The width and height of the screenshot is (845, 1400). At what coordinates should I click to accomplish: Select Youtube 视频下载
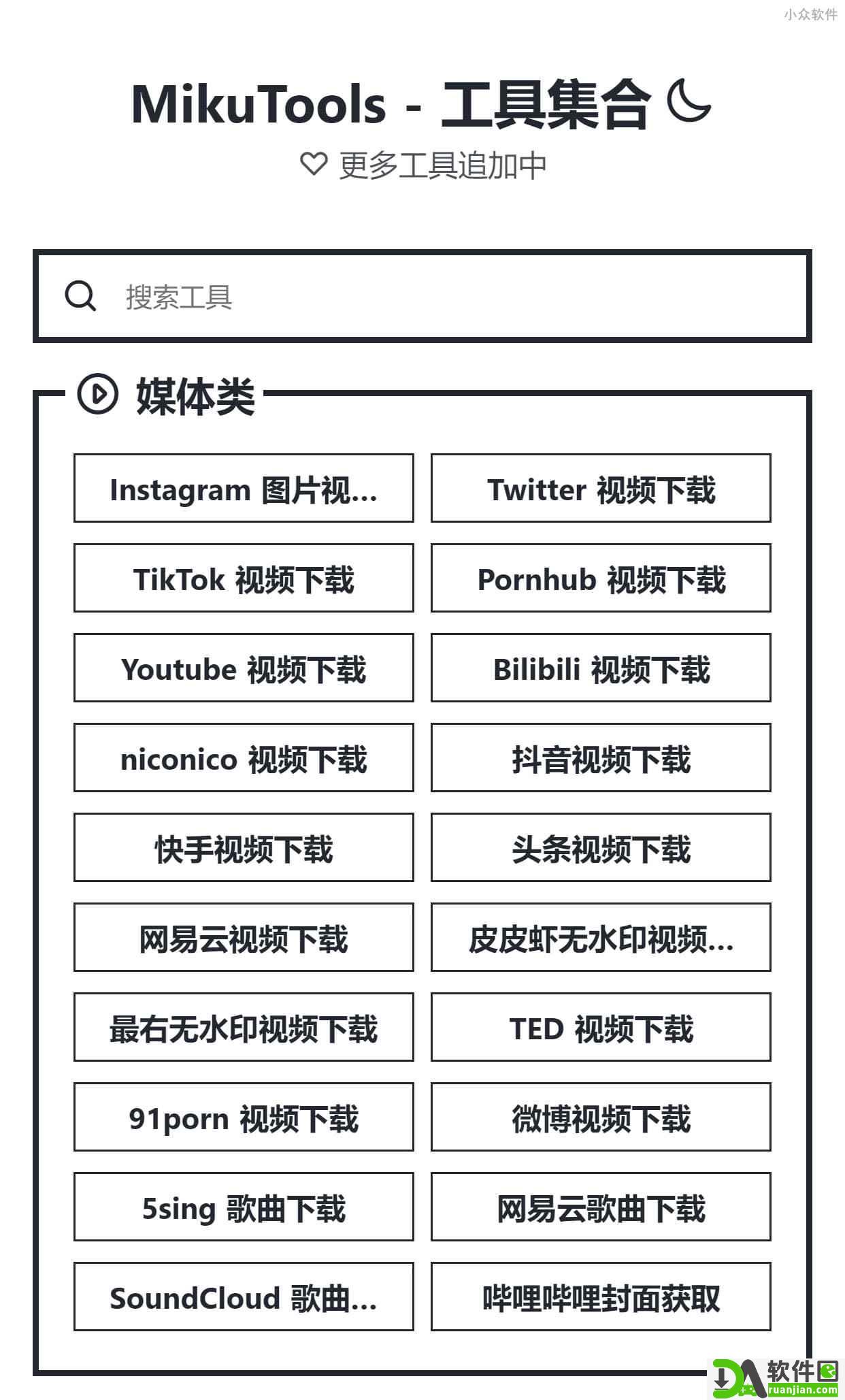click(243, 669)
